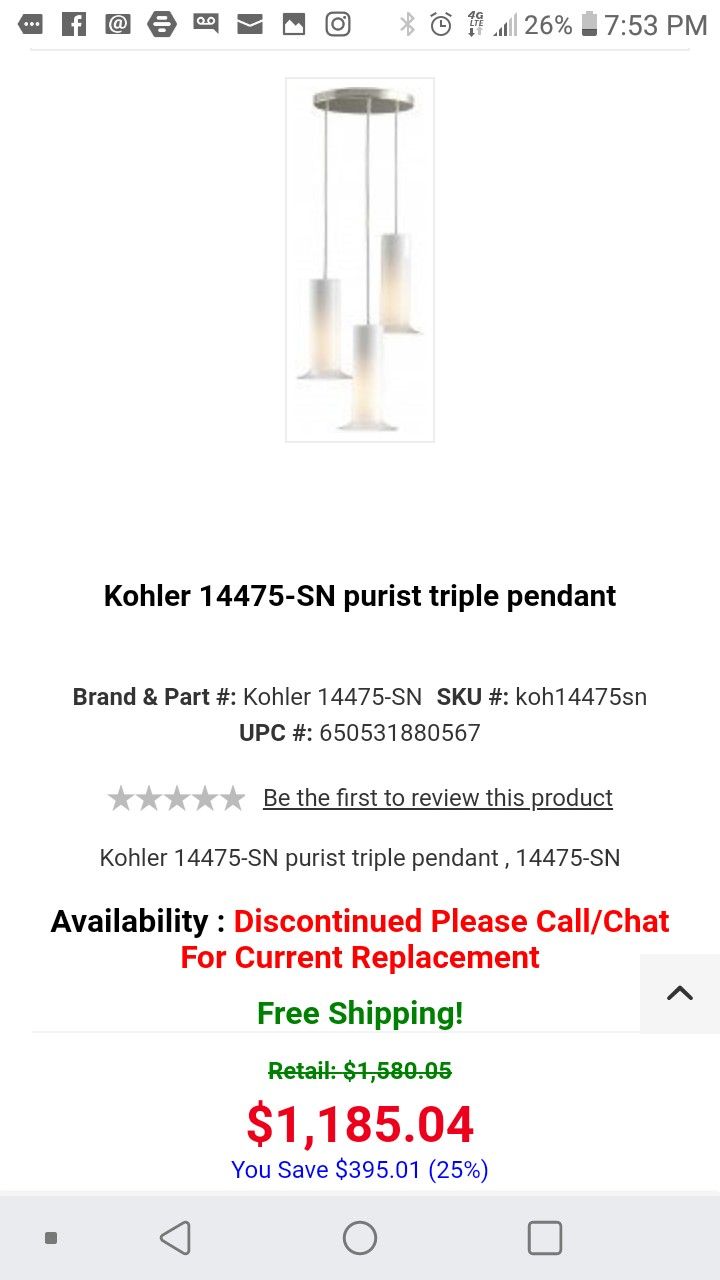The height and width of the screenshot is (1280, 720).
Task: Tap the Kohler 14475-SN product title
Action: (359, 595)
